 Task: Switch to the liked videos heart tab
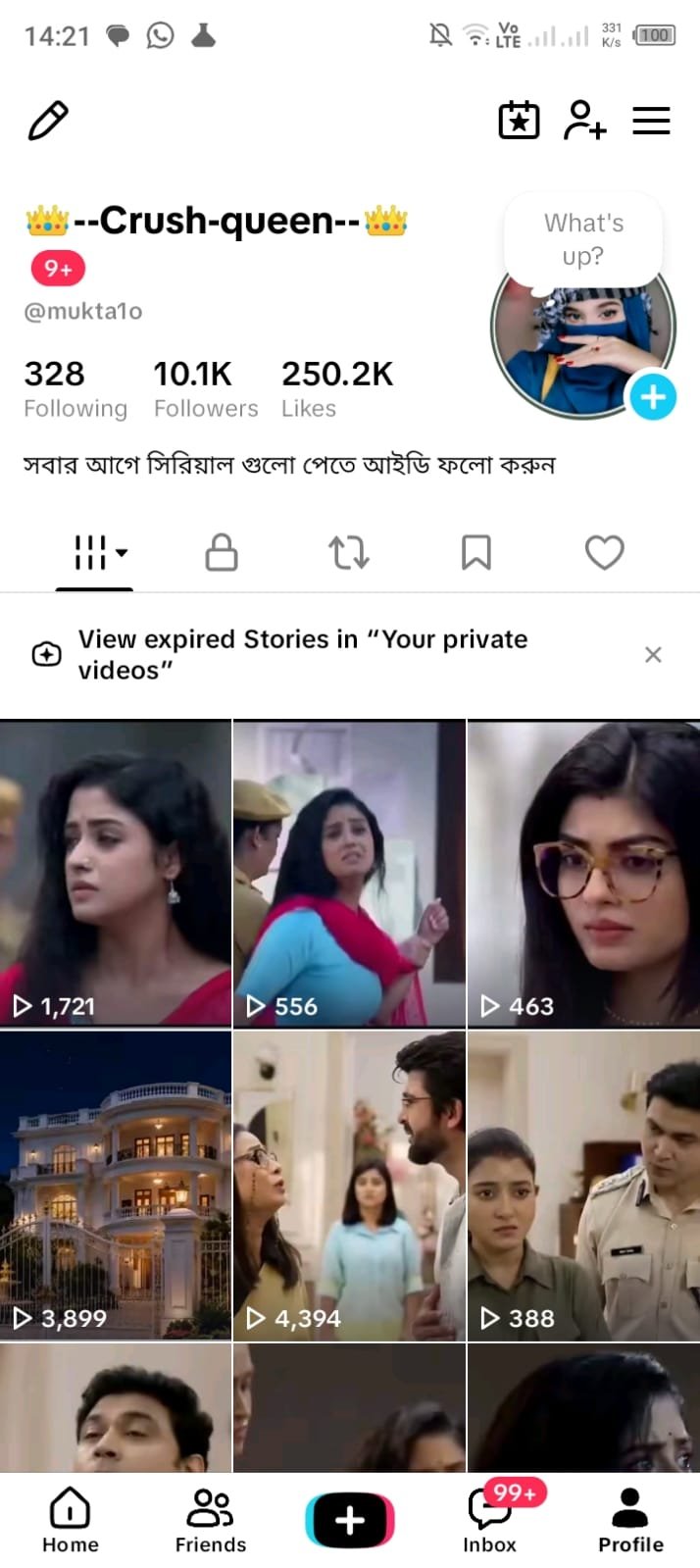tap(605, 552)
